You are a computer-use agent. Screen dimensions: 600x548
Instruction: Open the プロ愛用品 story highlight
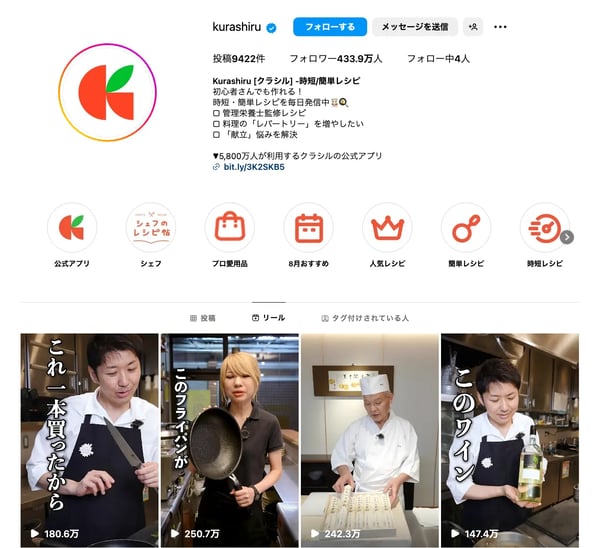click(230, 228)
